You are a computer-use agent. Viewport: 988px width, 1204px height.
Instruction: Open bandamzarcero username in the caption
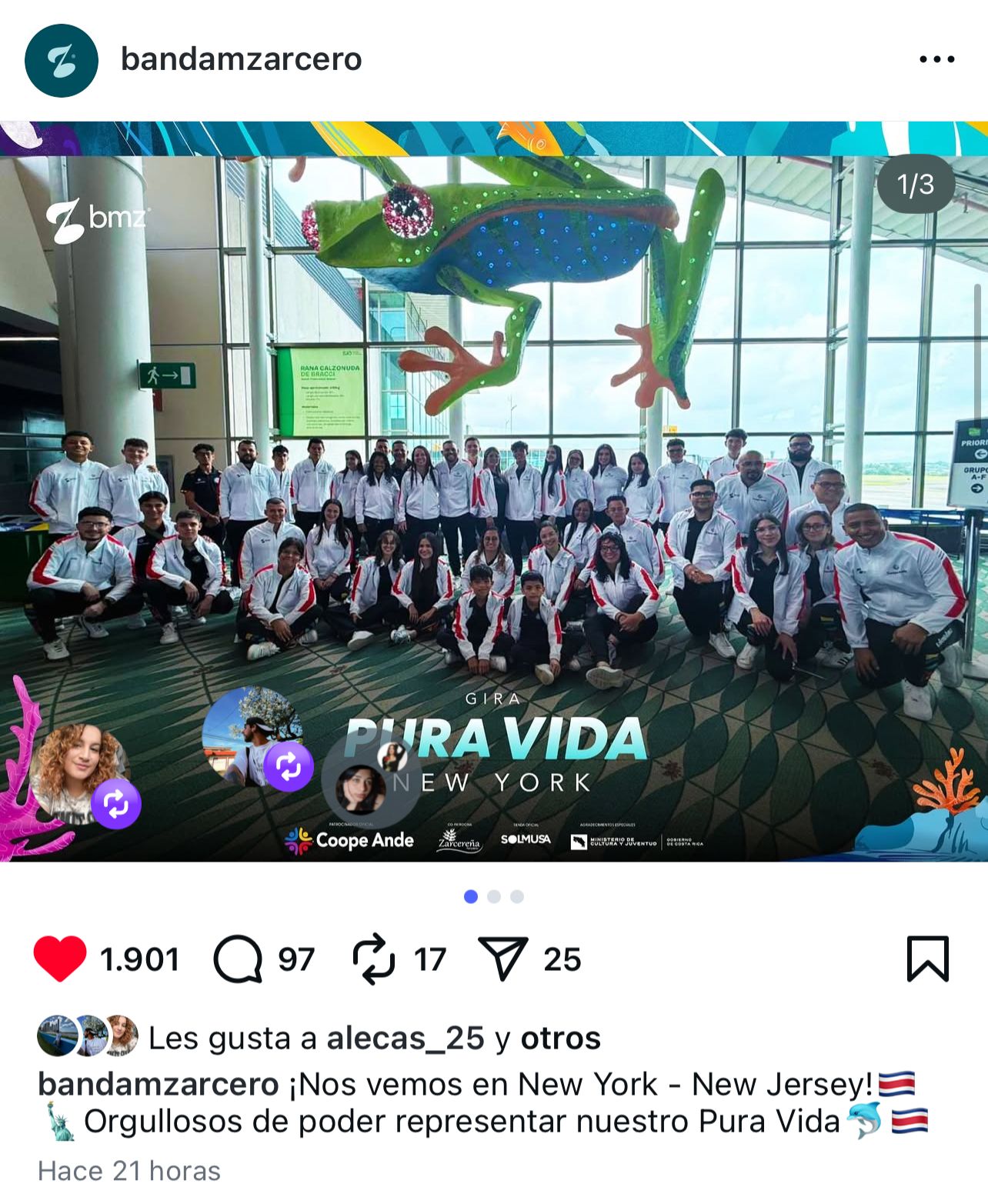tap(158, 1084)
